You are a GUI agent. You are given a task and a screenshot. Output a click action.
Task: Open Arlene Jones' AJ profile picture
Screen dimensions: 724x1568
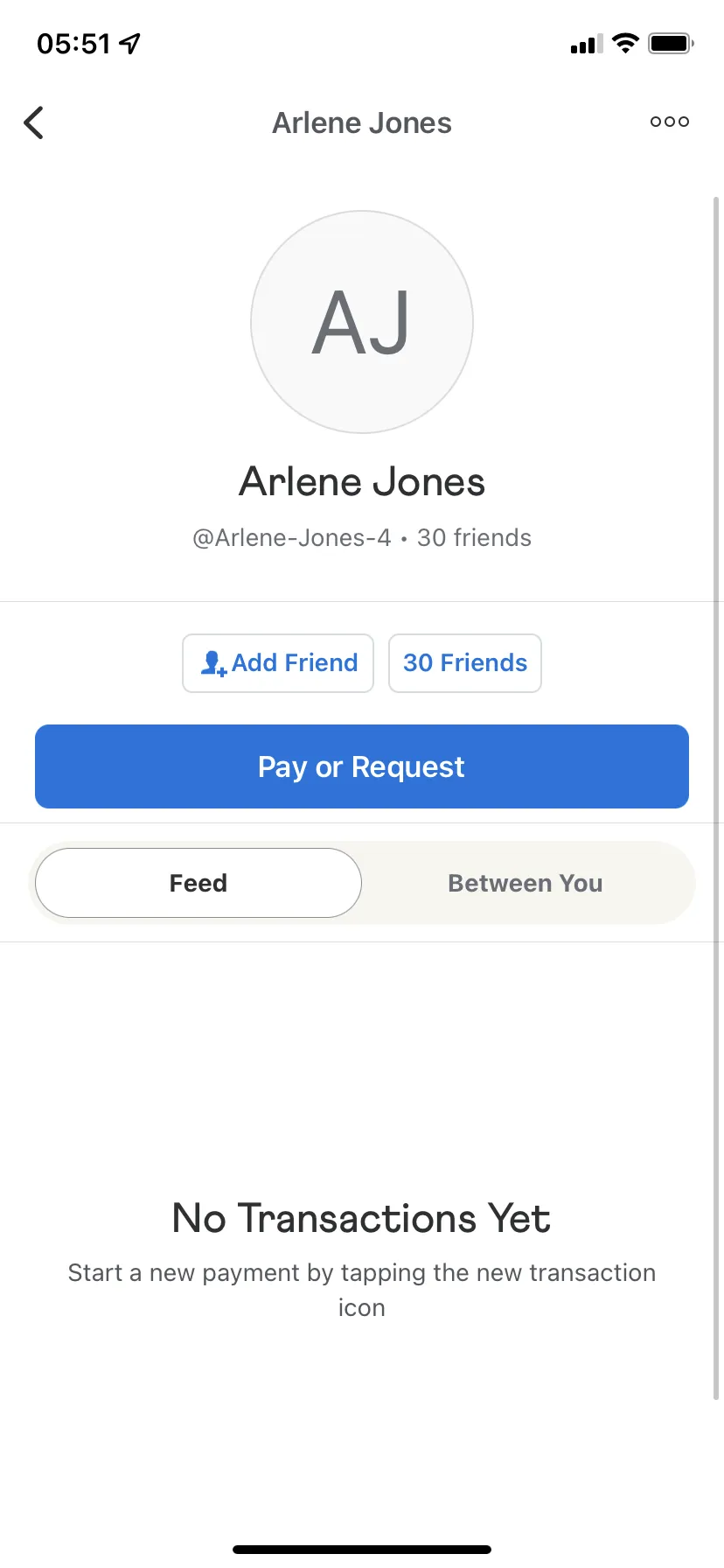click(x=362, y=322)
